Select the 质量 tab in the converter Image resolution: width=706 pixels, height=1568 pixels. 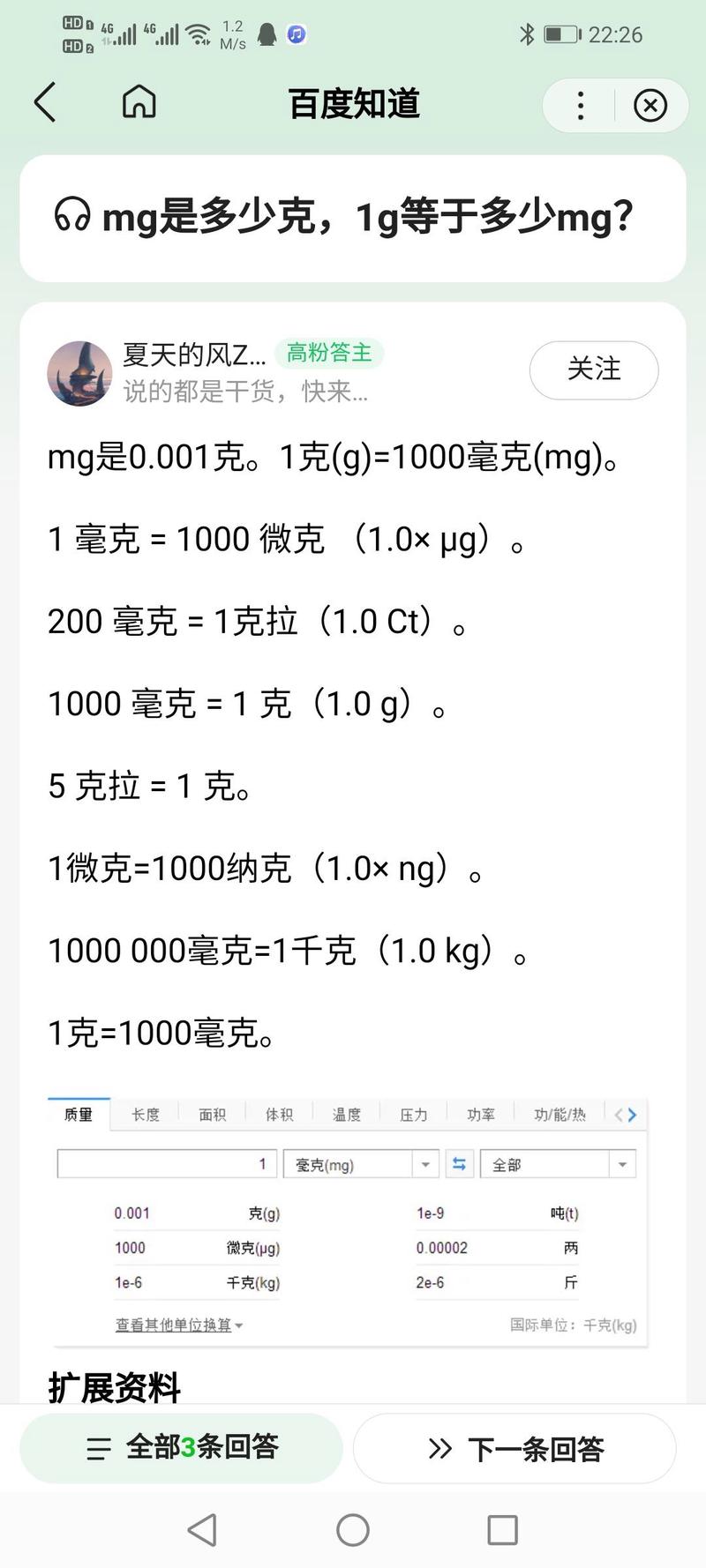(x=78, y=1114)
